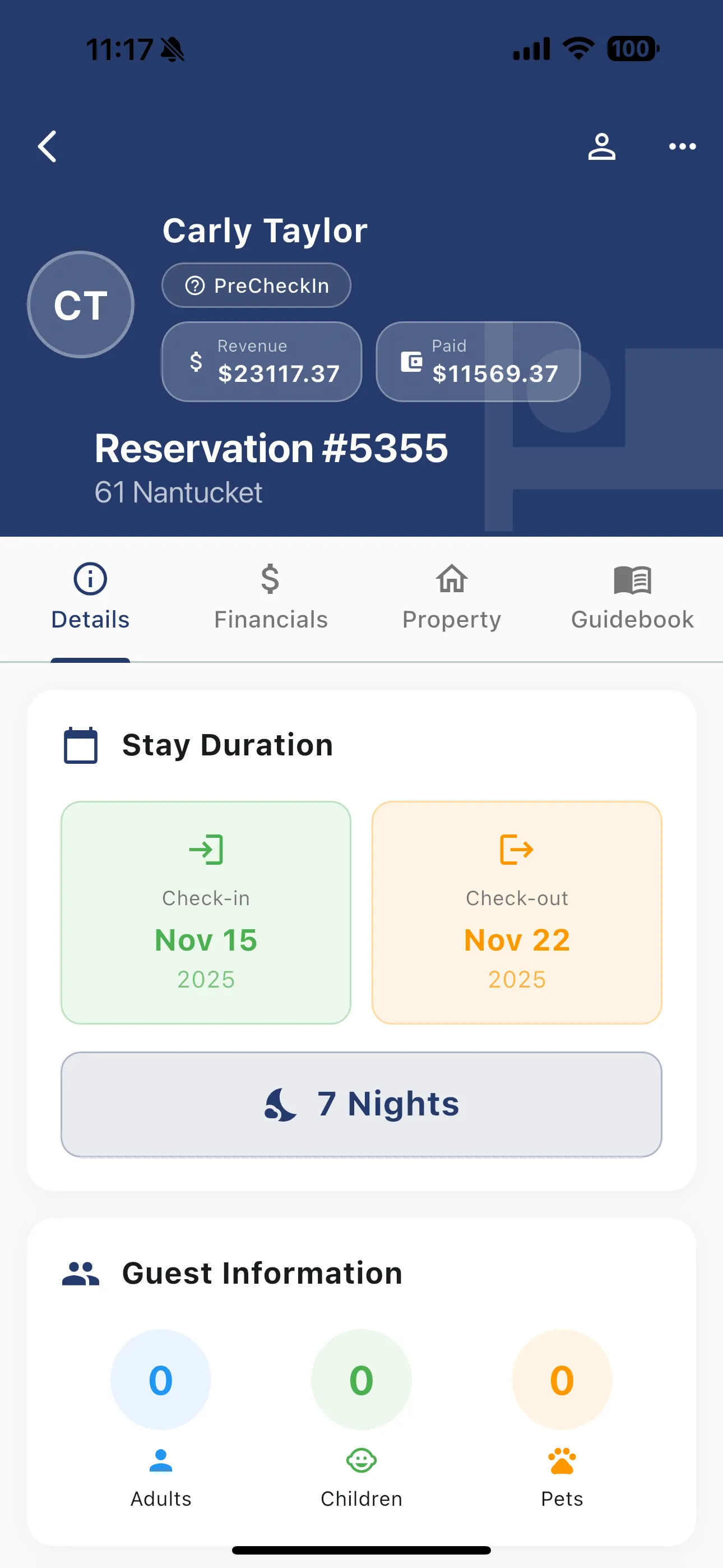
Task: Tap the three-dot overflow menu
Action: (x=682, y=146)
